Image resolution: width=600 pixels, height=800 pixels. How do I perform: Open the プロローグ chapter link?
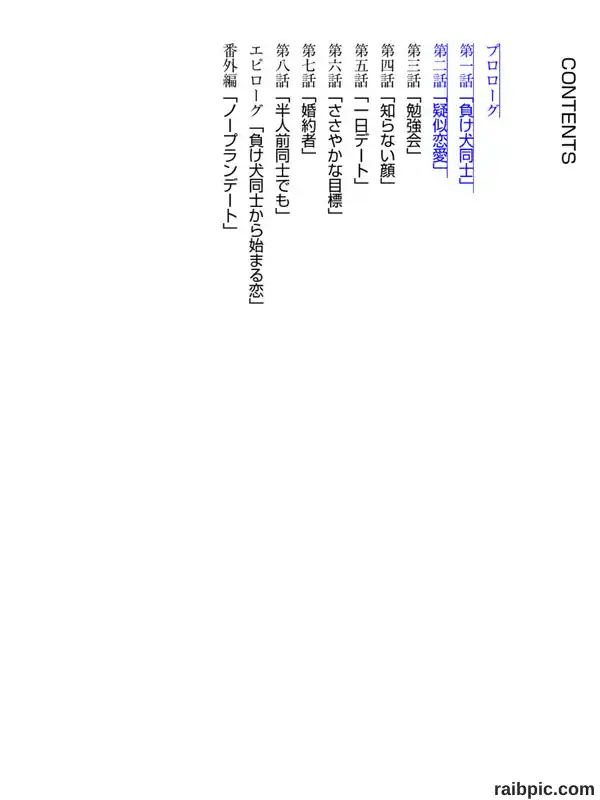tap(492, 81)
